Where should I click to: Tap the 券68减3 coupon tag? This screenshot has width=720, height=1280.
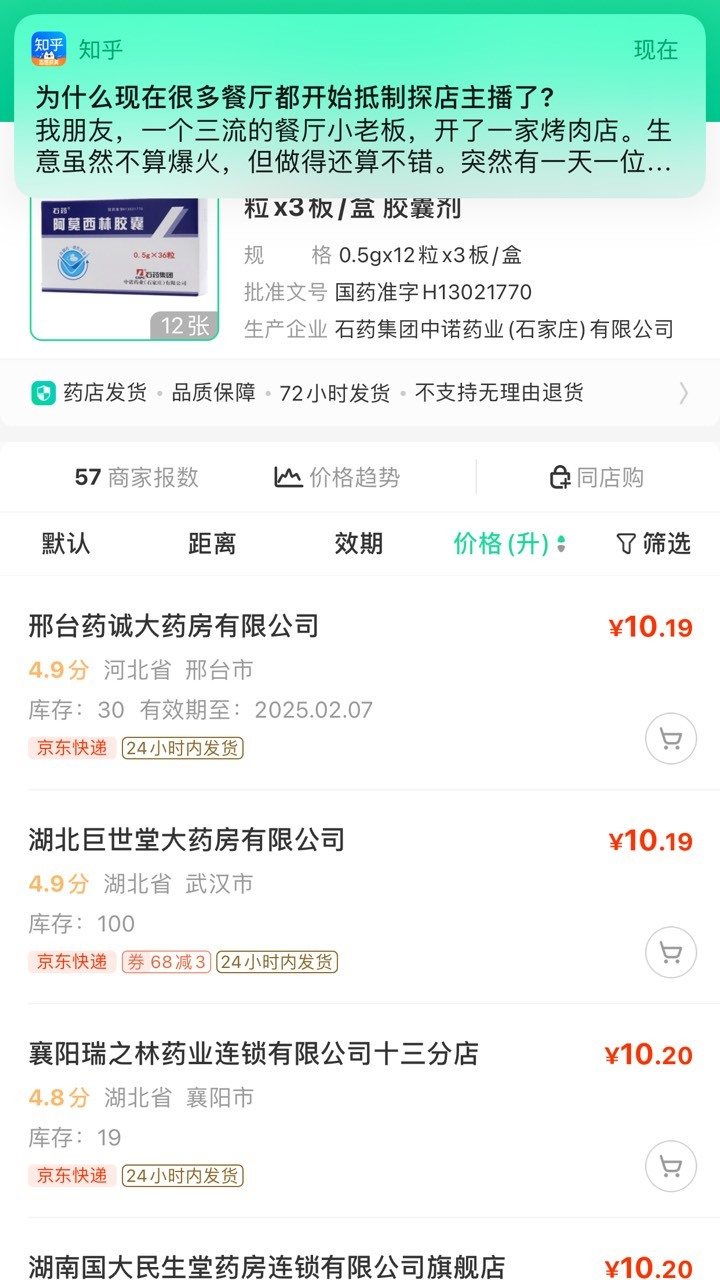pos(166,962)
